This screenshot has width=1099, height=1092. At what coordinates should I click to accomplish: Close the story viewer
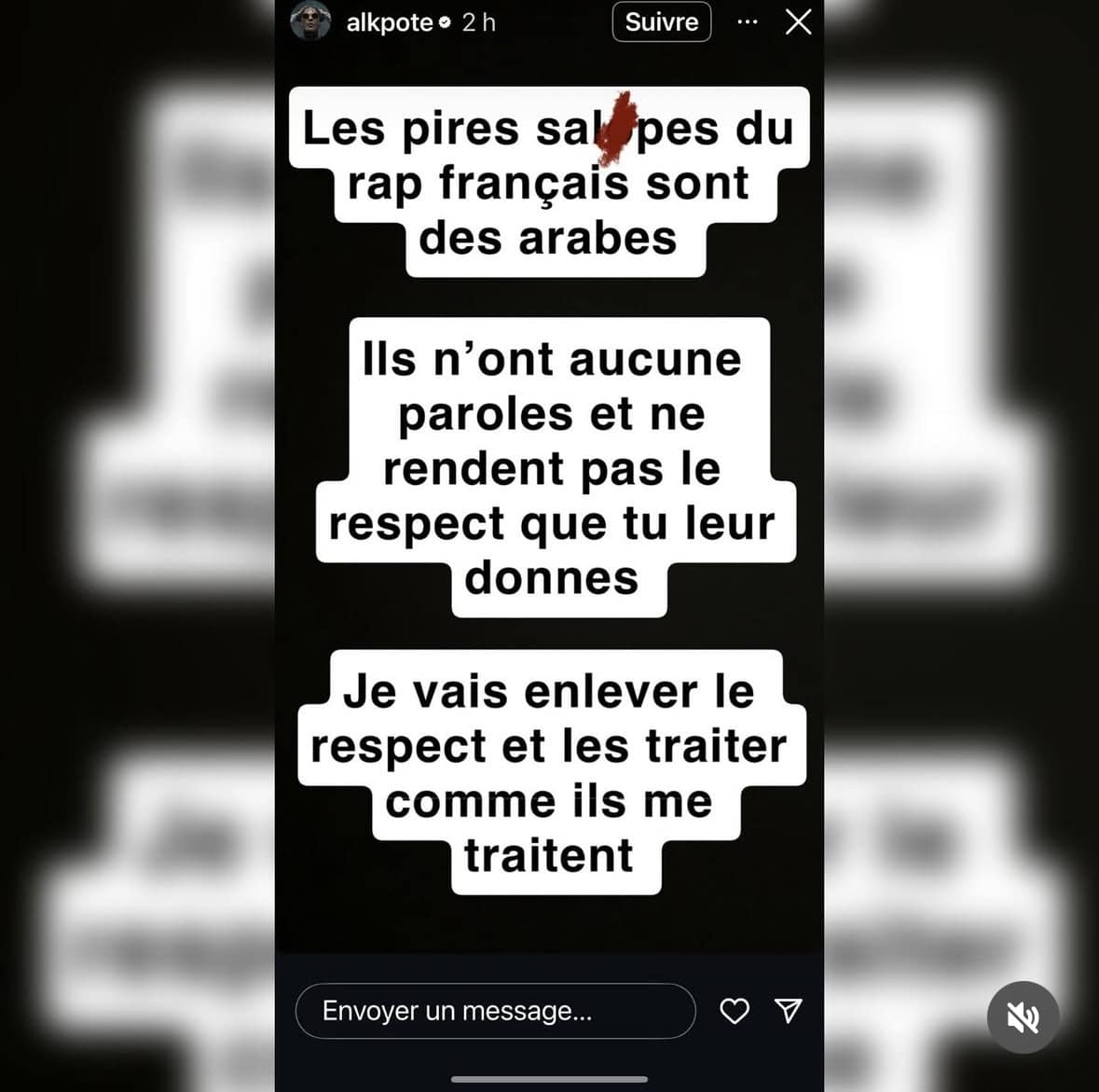pyautogui.click(x=799, y=21)
